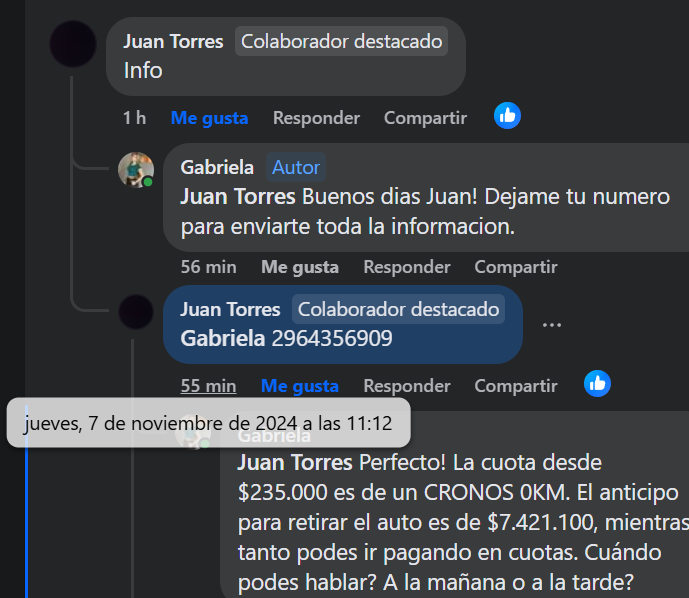This screenshot has height=598, width=689.
Task: Open options menu for the phone number comment
Action: click(551, 326)
